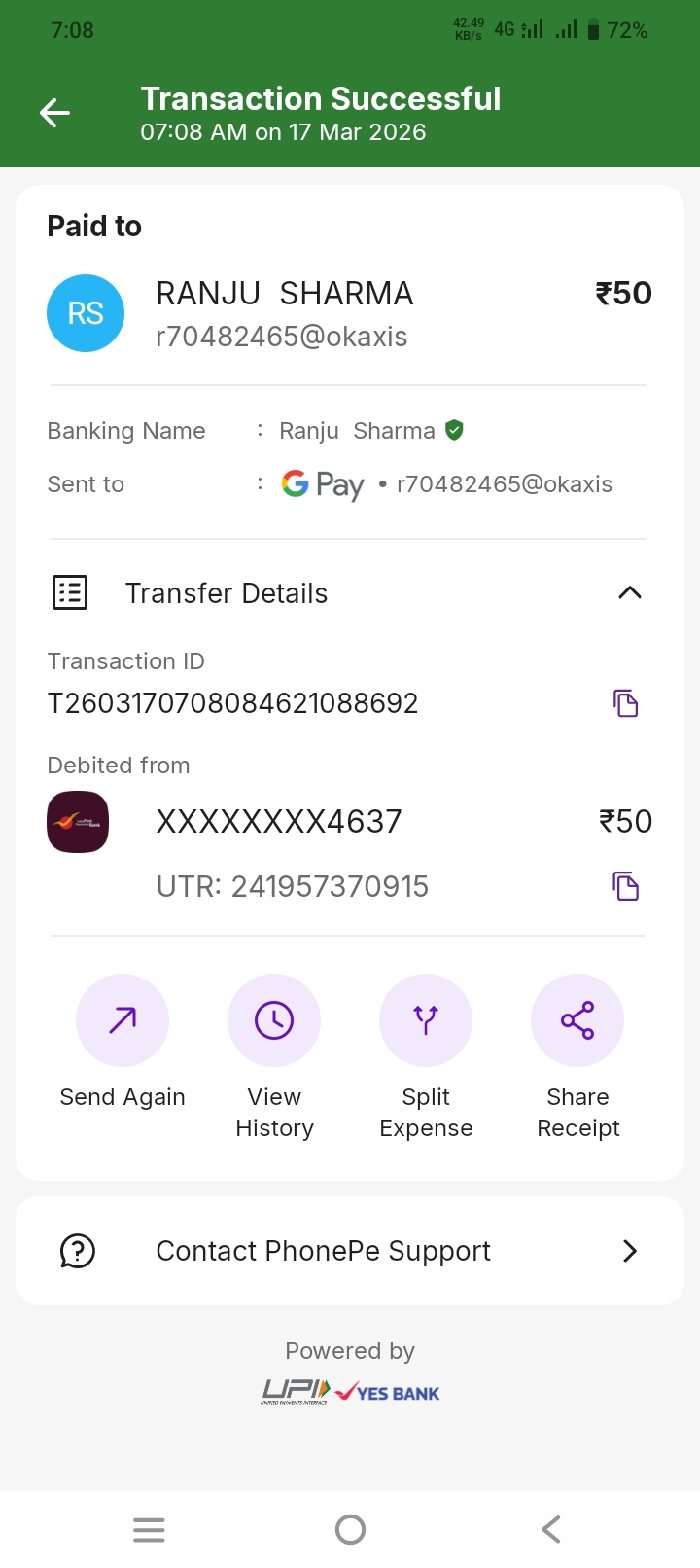The width and height of the screenshot is (700, 1568).
Task: Share the payment receipt
Action: pos(577,1020)
